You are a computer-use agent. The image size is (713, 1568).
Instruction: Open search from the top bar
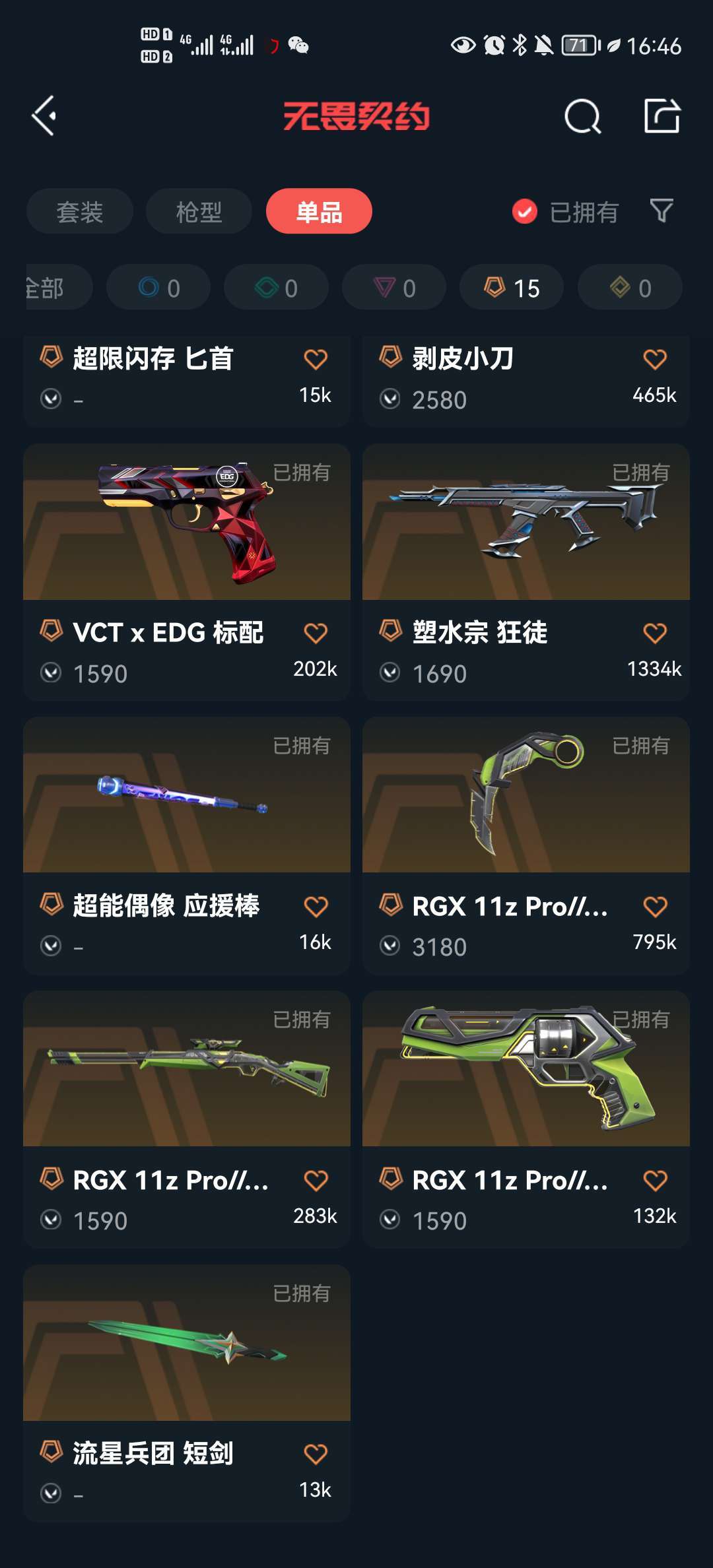tap(582, 117)
